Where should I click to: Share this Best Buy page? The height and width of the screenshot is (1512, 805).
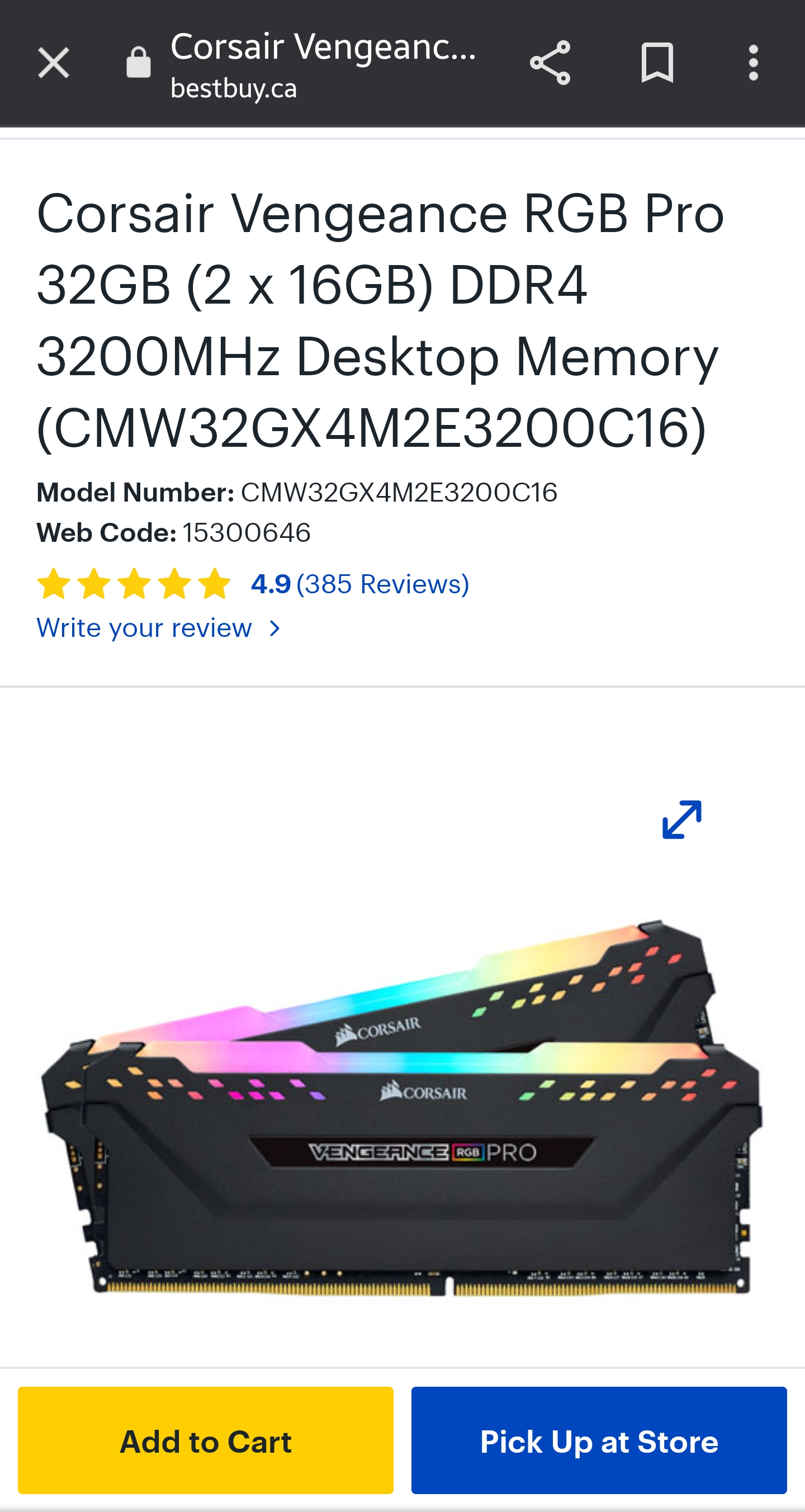tap(550, 63)
